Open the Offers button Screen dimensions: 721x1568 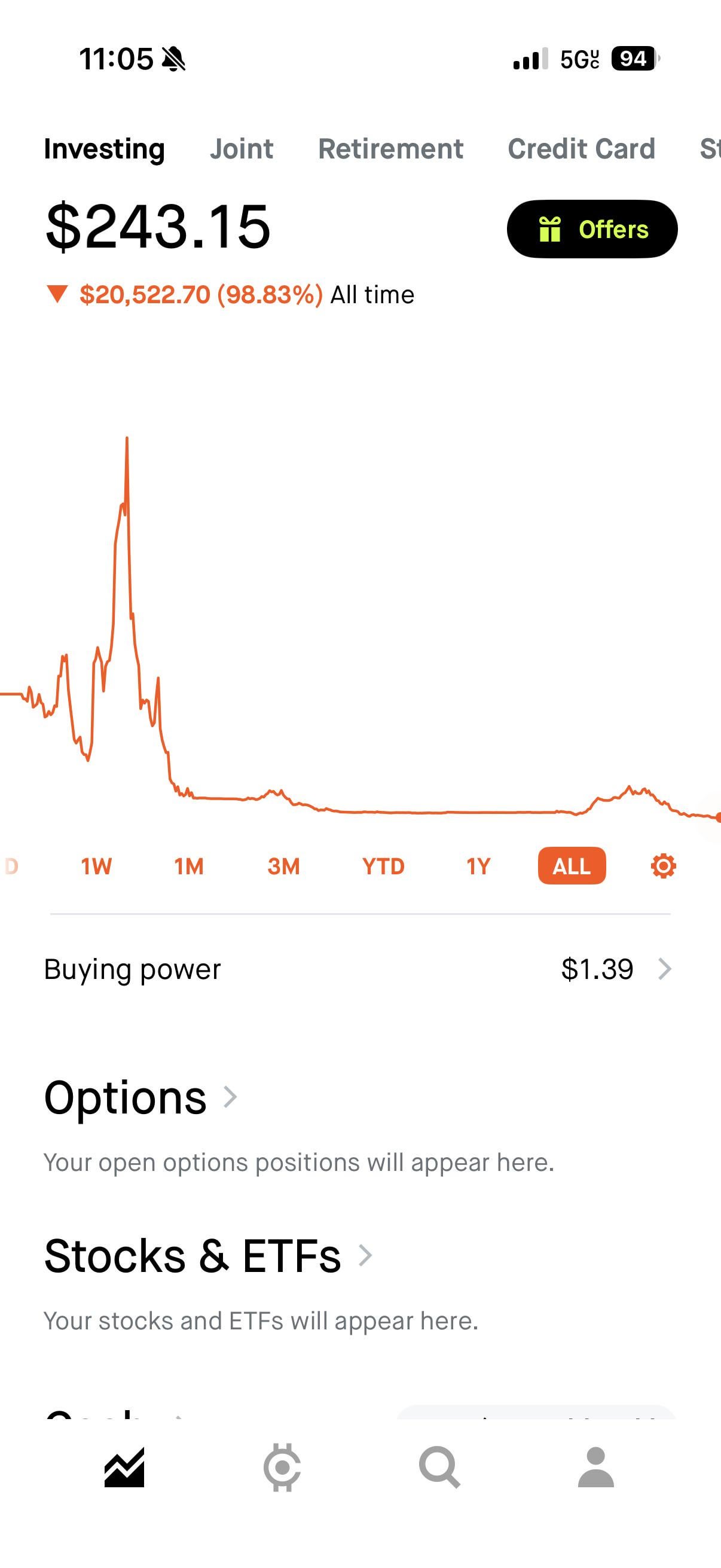(592, 230)
